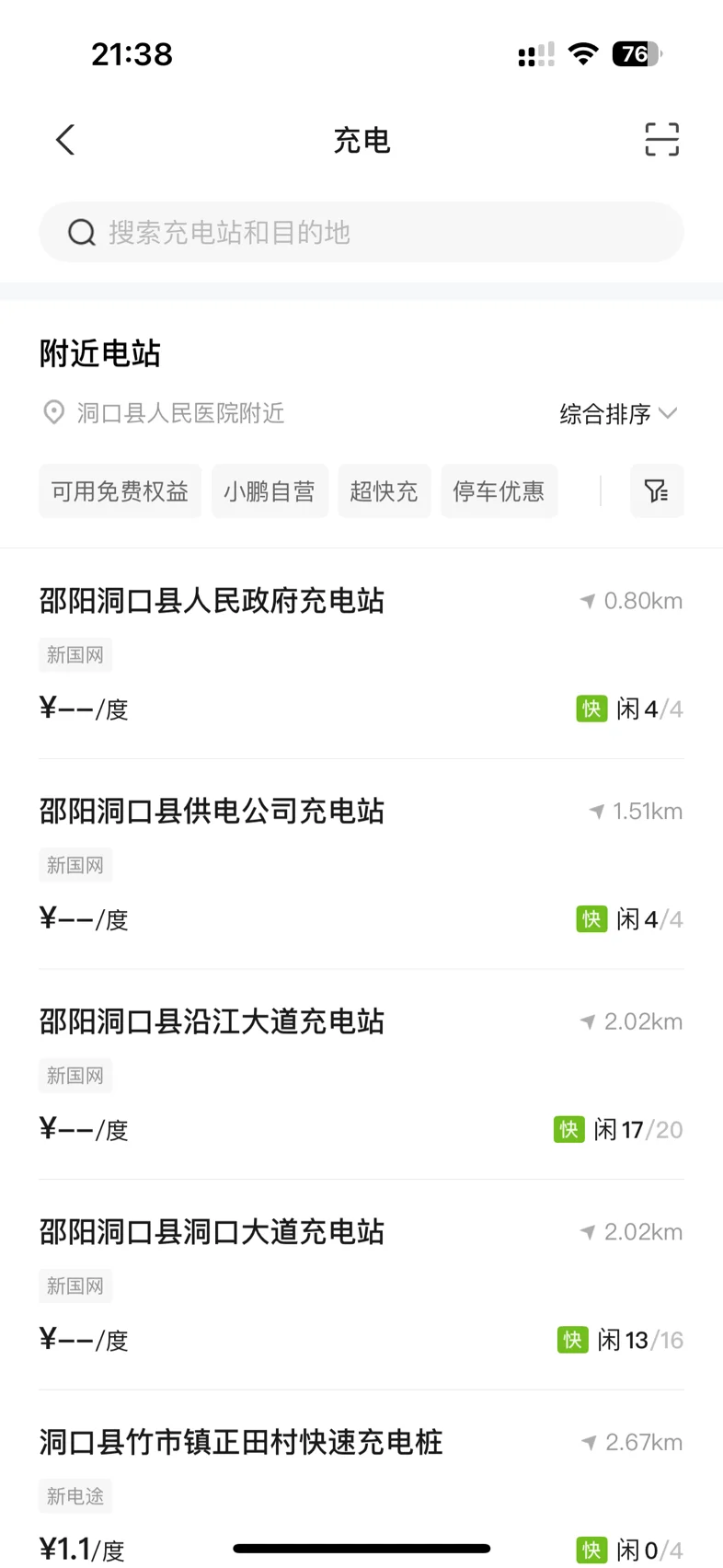Expand the 综合排序 sort dropdown
Viewport: 723px width, 1568px height.
coord(617,413)
